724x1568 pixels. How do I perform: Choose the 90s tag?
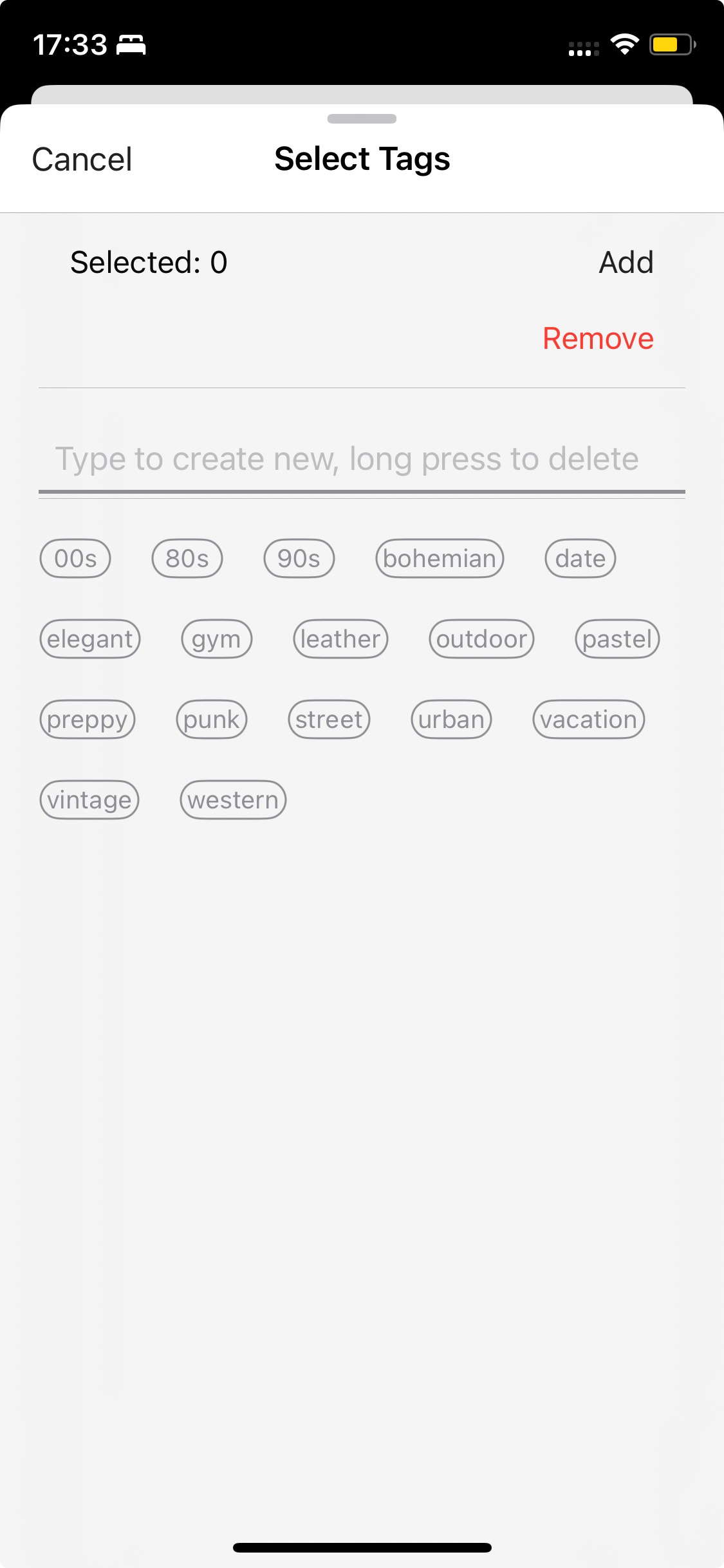click(299, 559)
